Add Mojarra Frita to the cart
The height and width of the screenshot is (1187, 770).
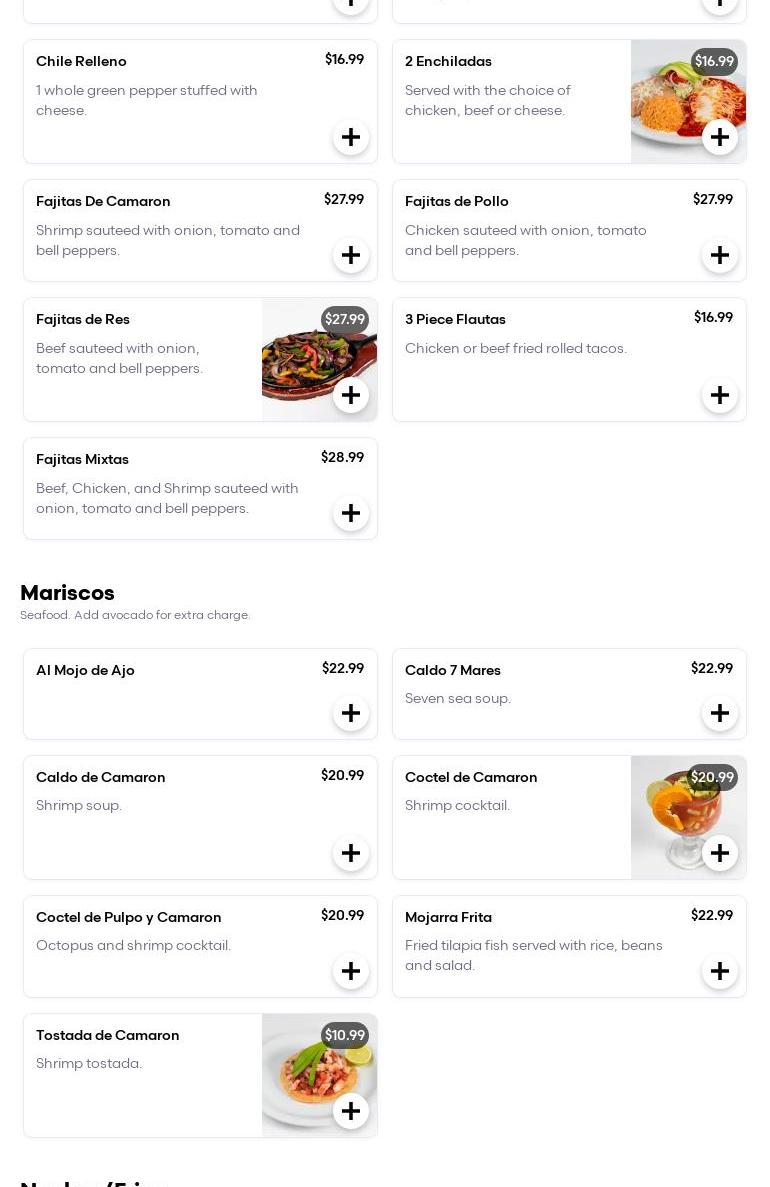pyautogui.click(x=720, y=971)
